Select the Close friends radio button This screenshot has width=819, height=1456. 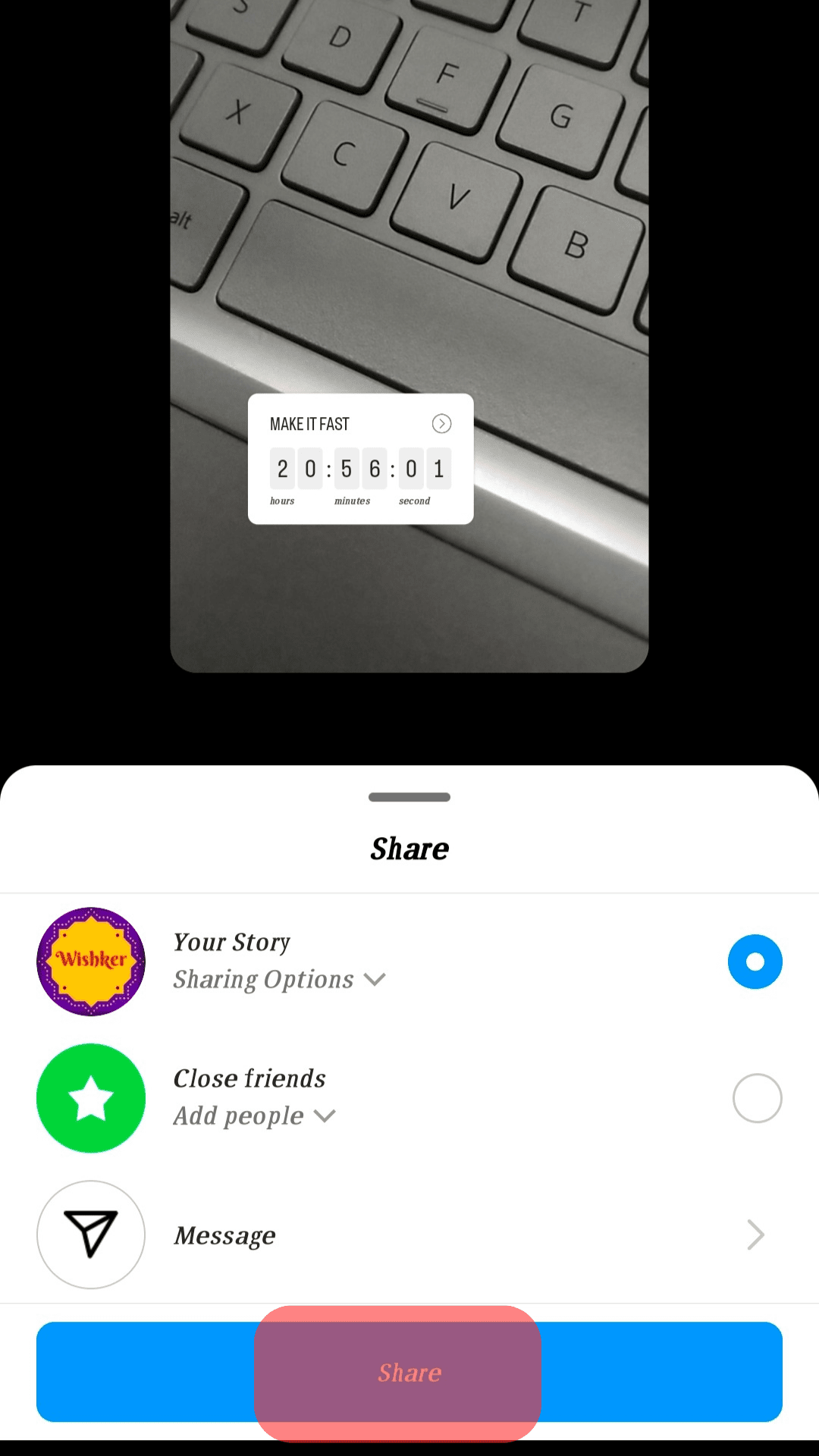tap(756, 1097)
